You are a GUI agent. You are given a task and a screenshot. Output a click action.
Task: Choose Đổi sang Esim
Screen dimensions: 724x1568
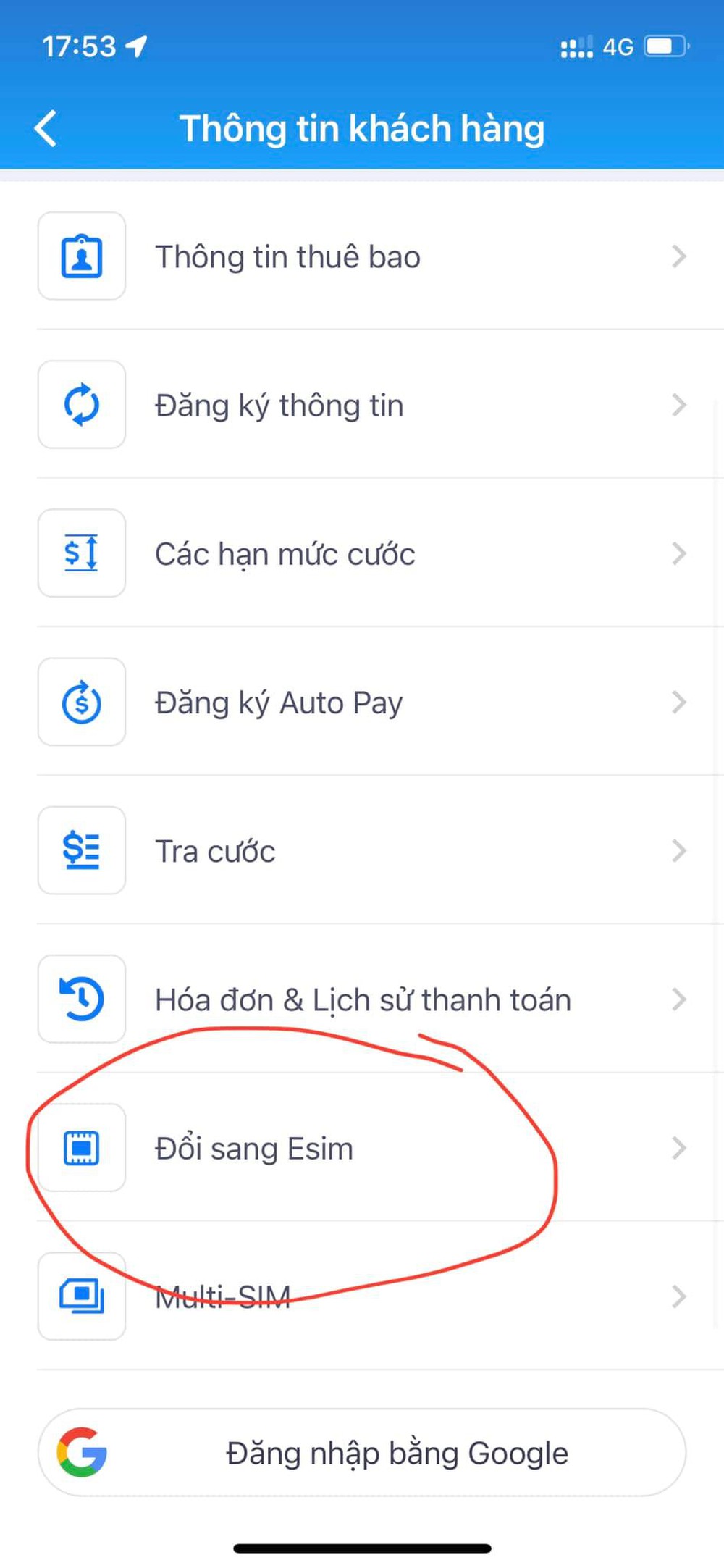pyautogui.click(x=362, y=1147)
